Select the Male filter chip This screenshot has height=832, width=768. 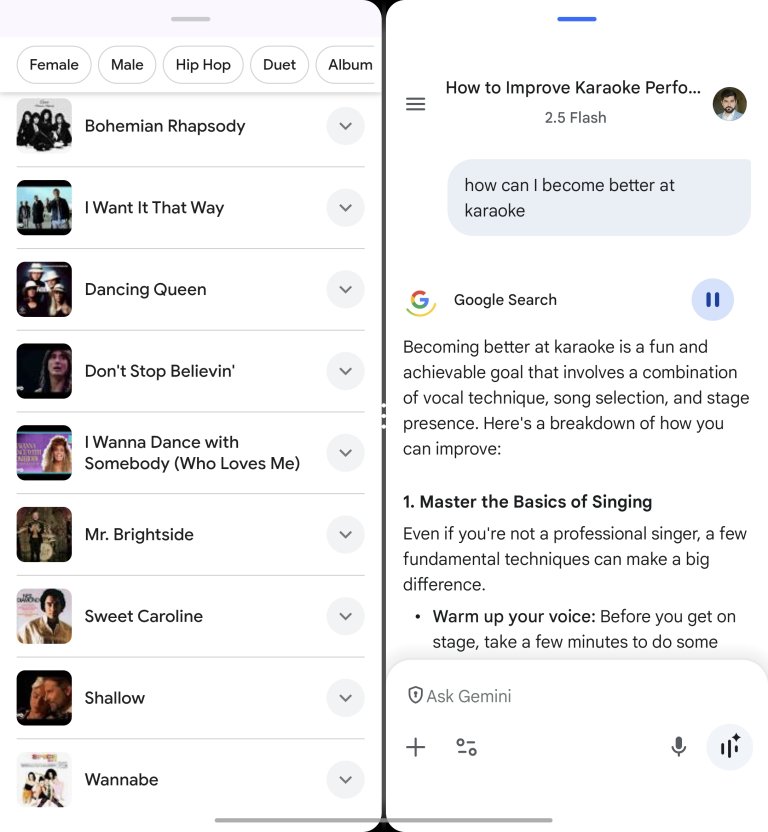[x=127, y=65]
